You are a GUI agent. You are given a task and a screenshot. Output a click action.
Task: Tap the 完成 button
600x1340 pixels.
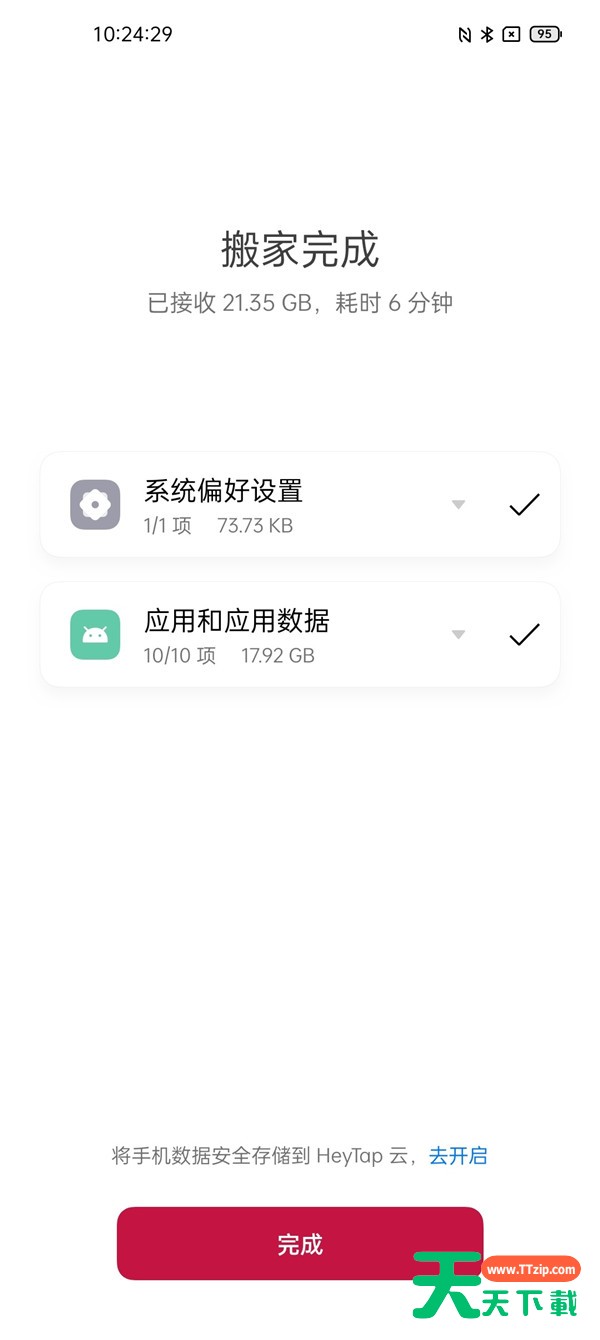click(300, 1243)
